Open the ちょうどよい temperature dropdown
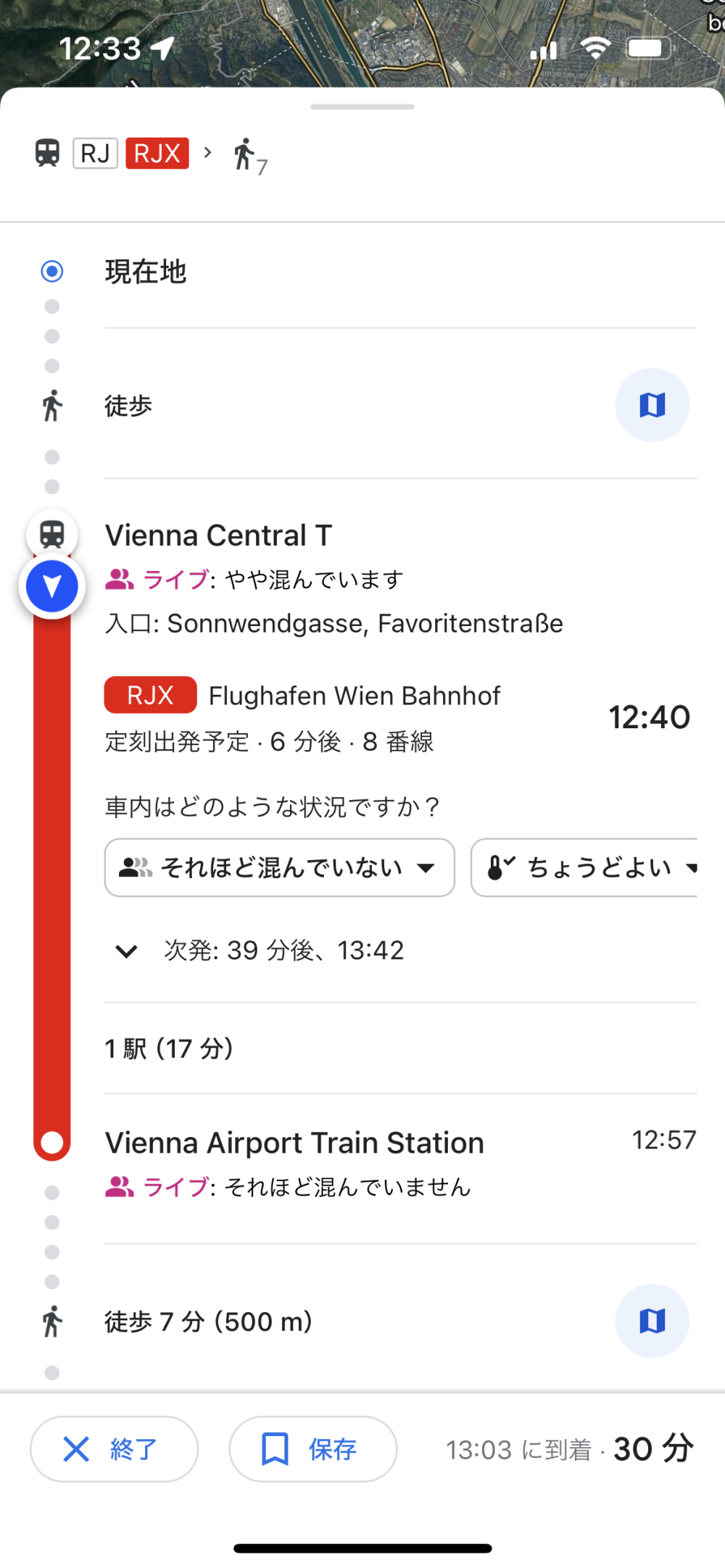725x1568 pixels. (x=584, y=867)
